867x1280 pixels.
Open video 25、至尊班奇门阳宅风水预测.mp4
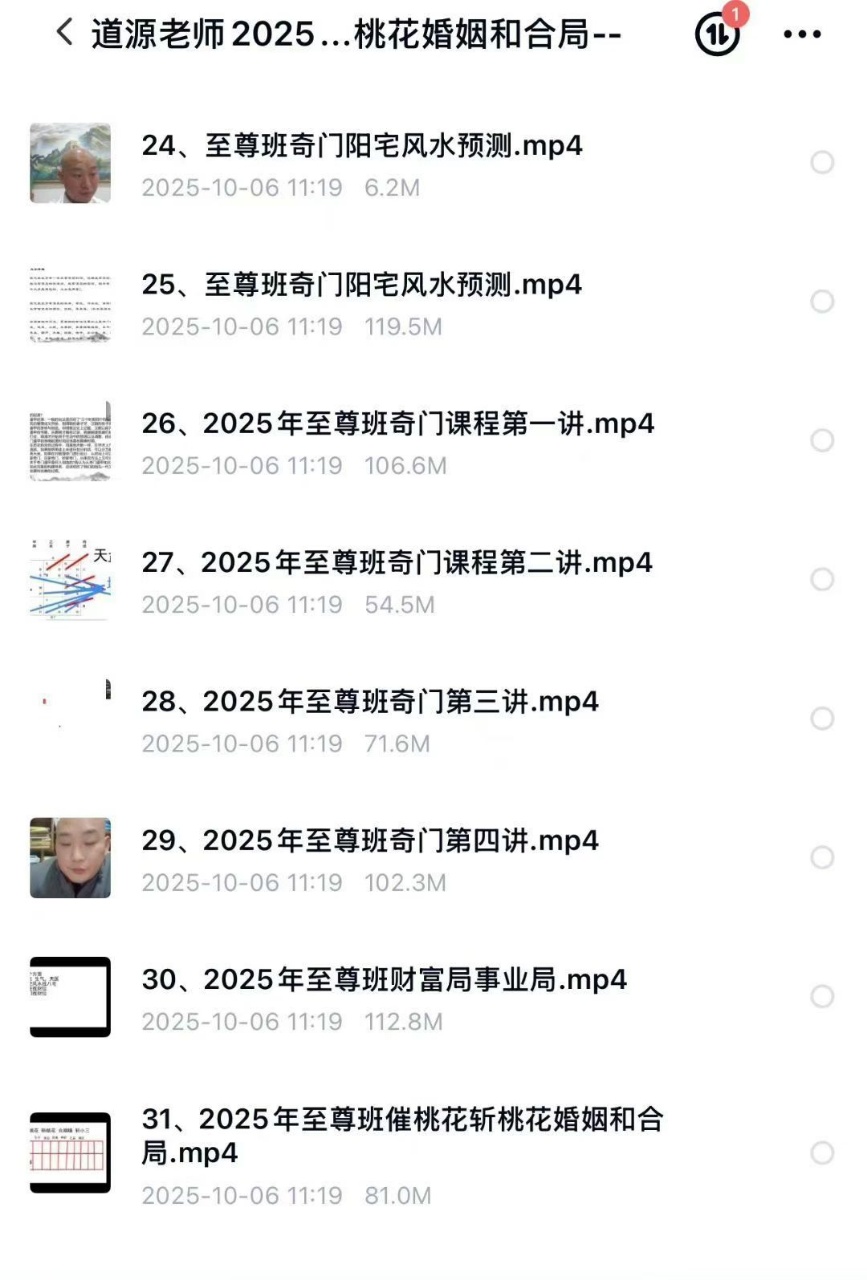tap(362, 285)
